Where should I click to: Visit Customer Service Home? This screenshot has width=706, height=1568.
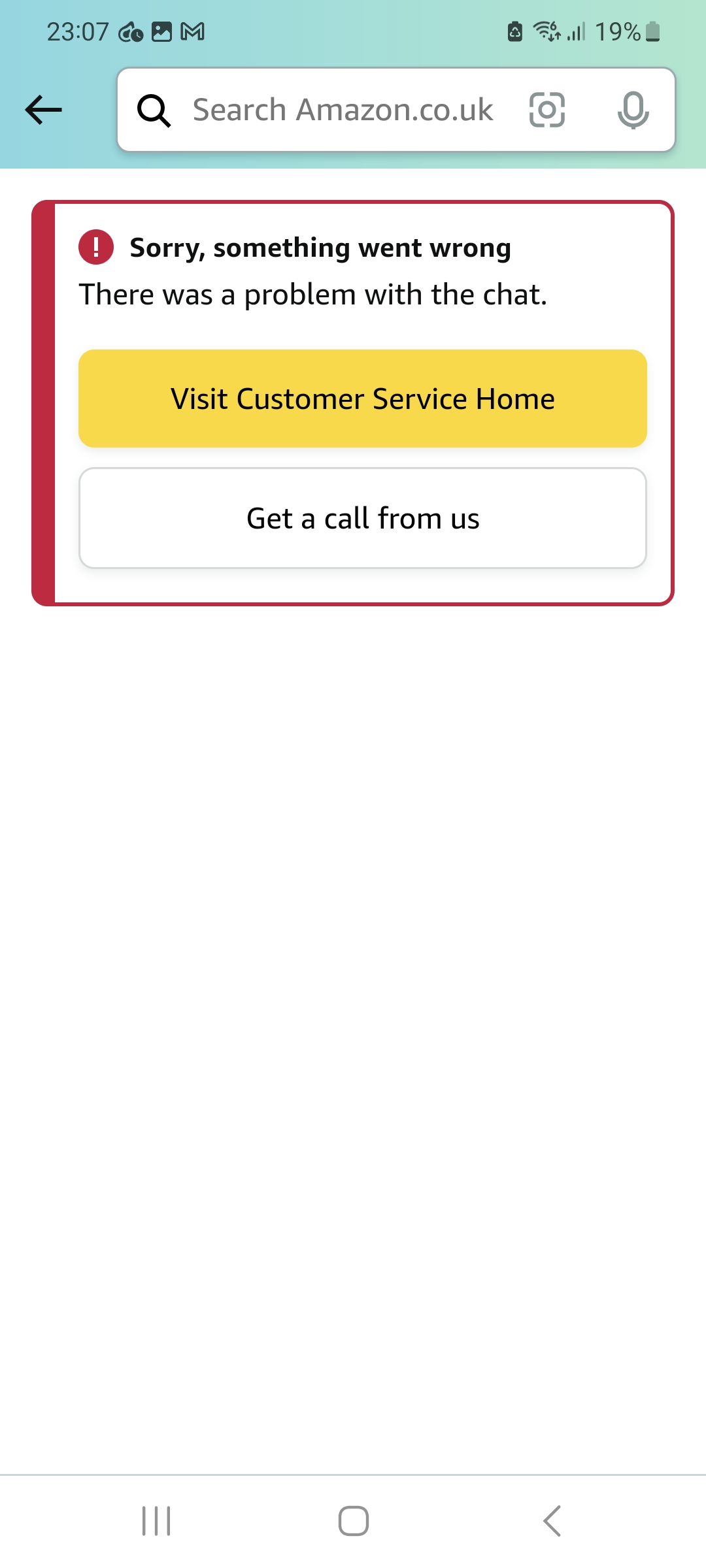[363, 399]
